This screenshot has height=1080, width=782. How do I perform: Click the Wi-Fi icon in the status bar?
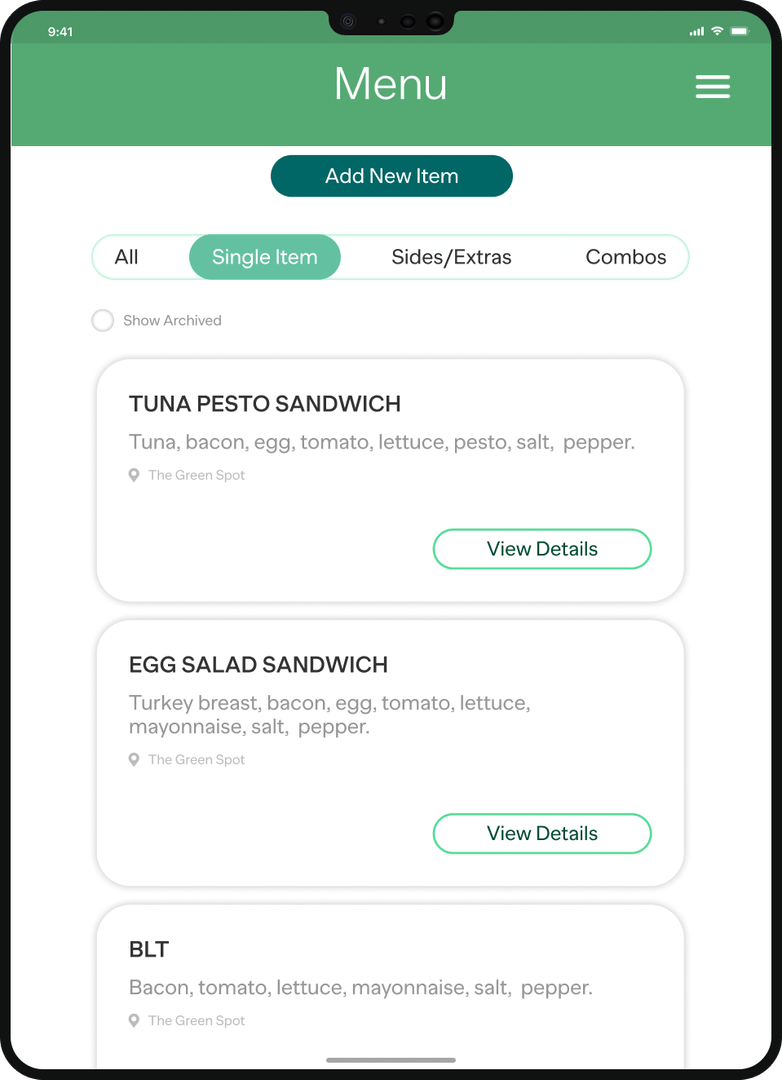pyautogui.click(x=717, y=31)
